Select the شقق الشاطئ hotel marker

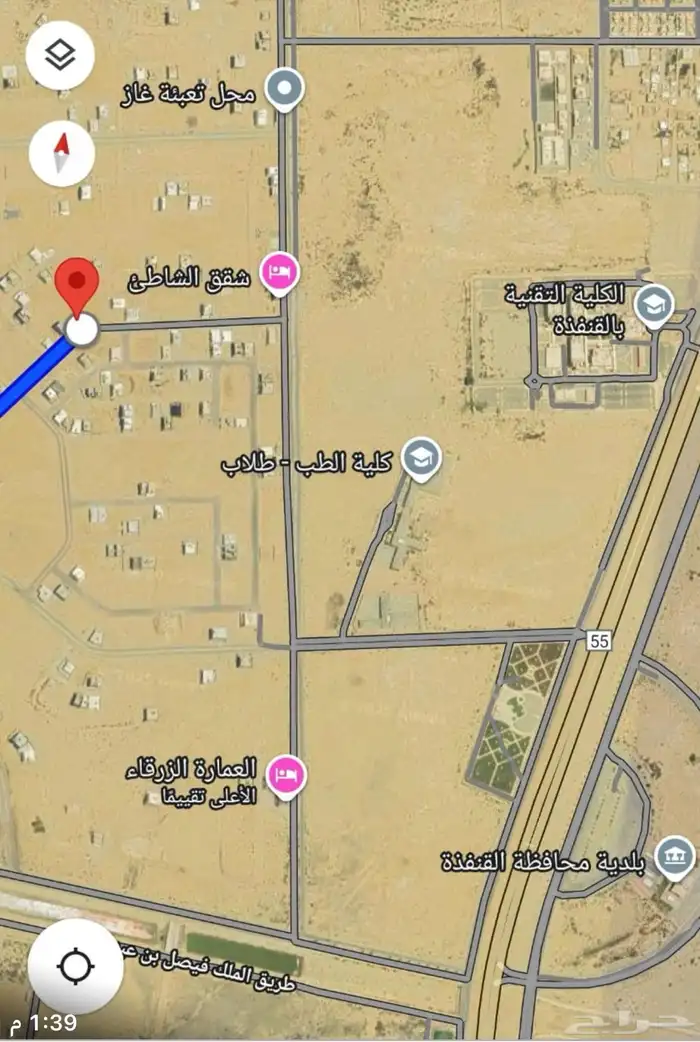pos(280,272)
